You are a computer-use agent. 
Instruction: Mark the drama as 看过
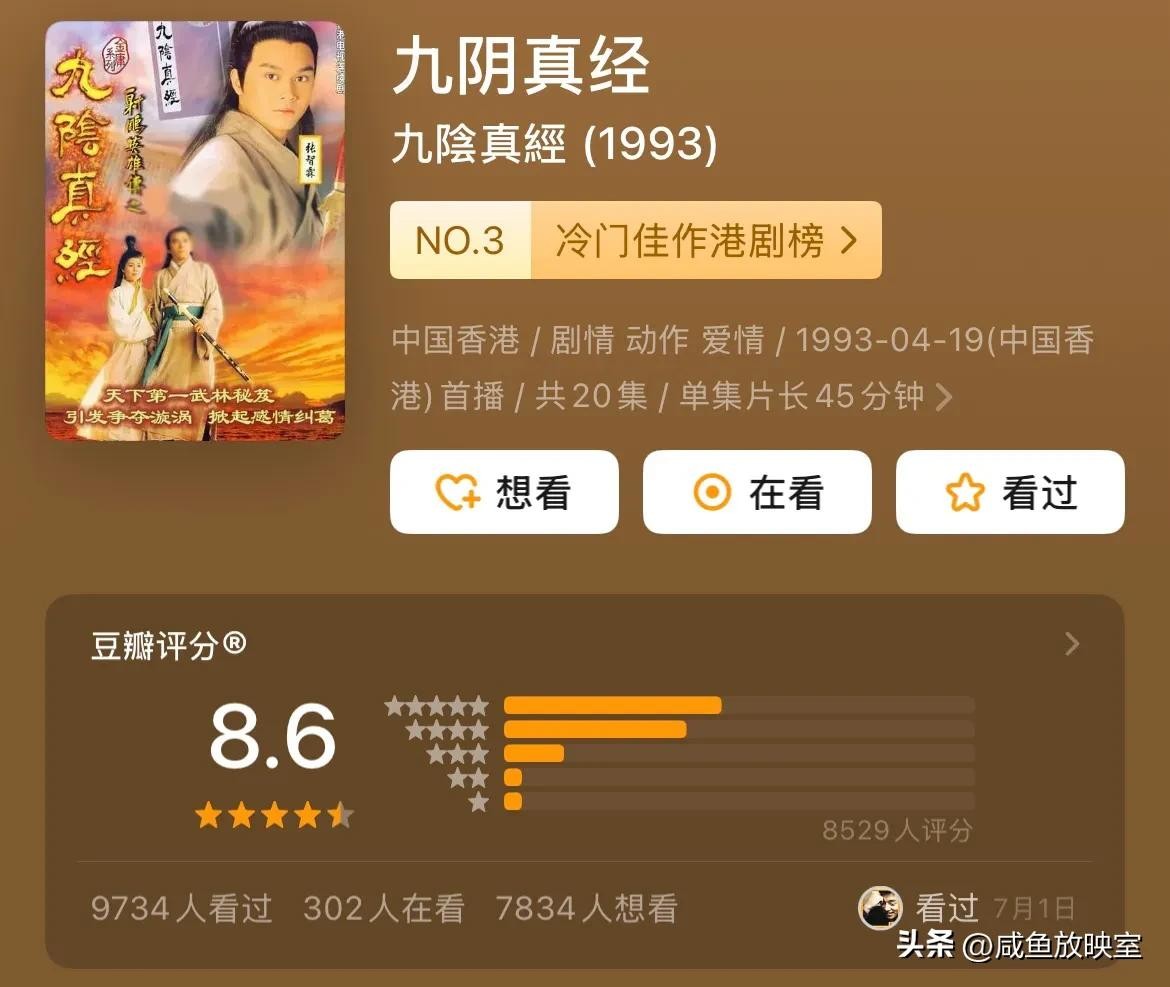click(x=1010, y=492)
